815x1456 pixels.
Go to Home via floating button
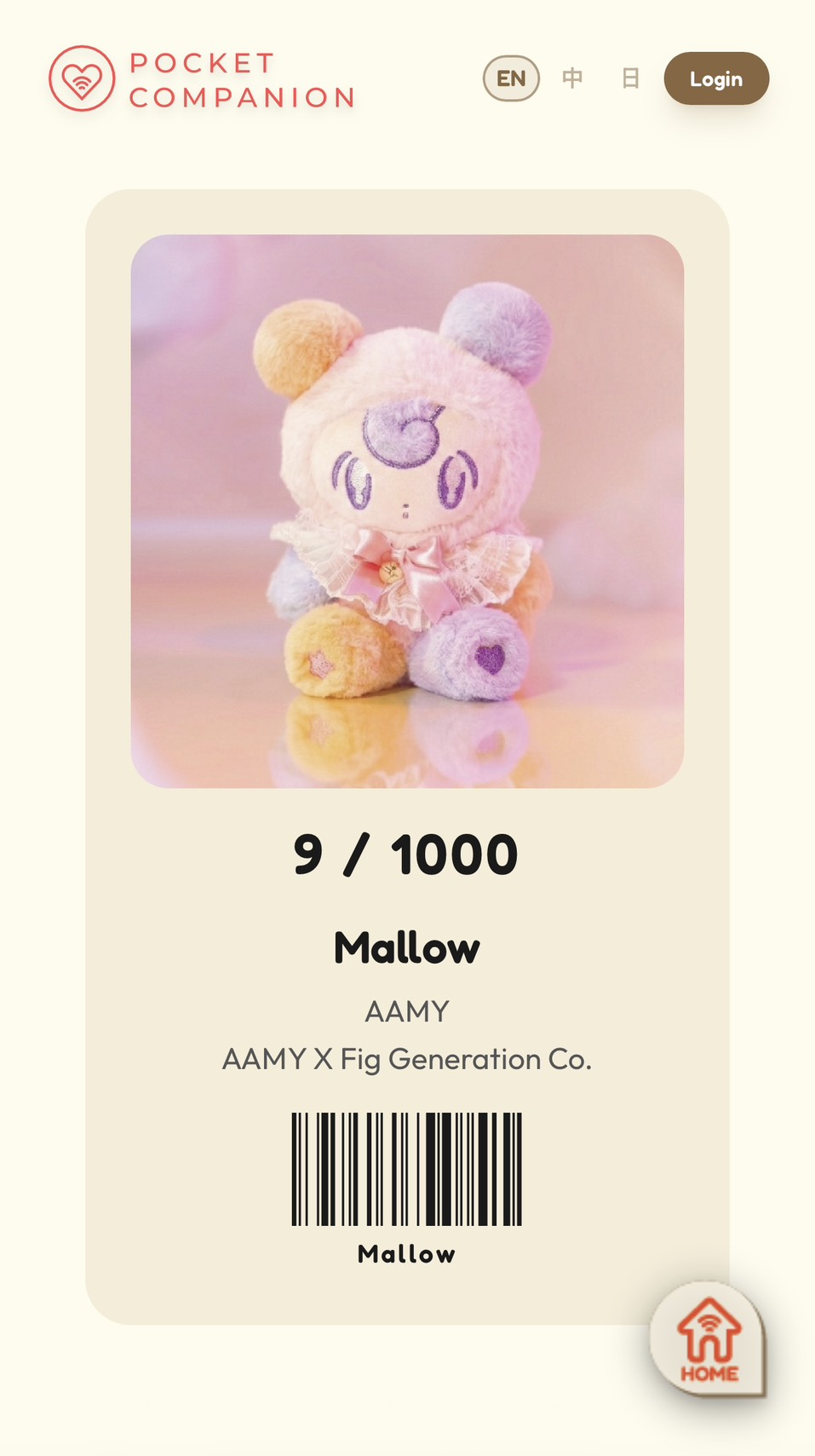709,1339
